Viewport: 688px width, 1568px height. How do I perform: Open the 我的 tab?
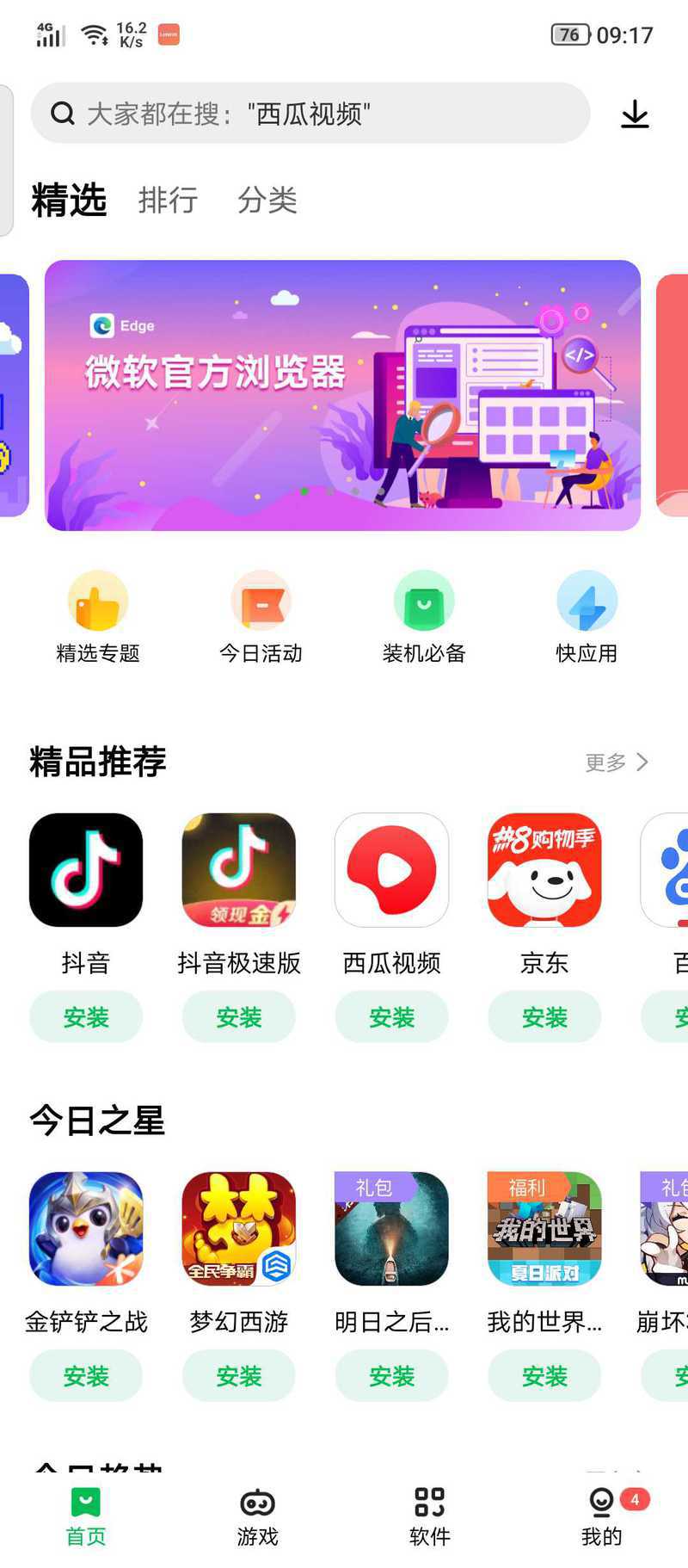(602, 1517)
